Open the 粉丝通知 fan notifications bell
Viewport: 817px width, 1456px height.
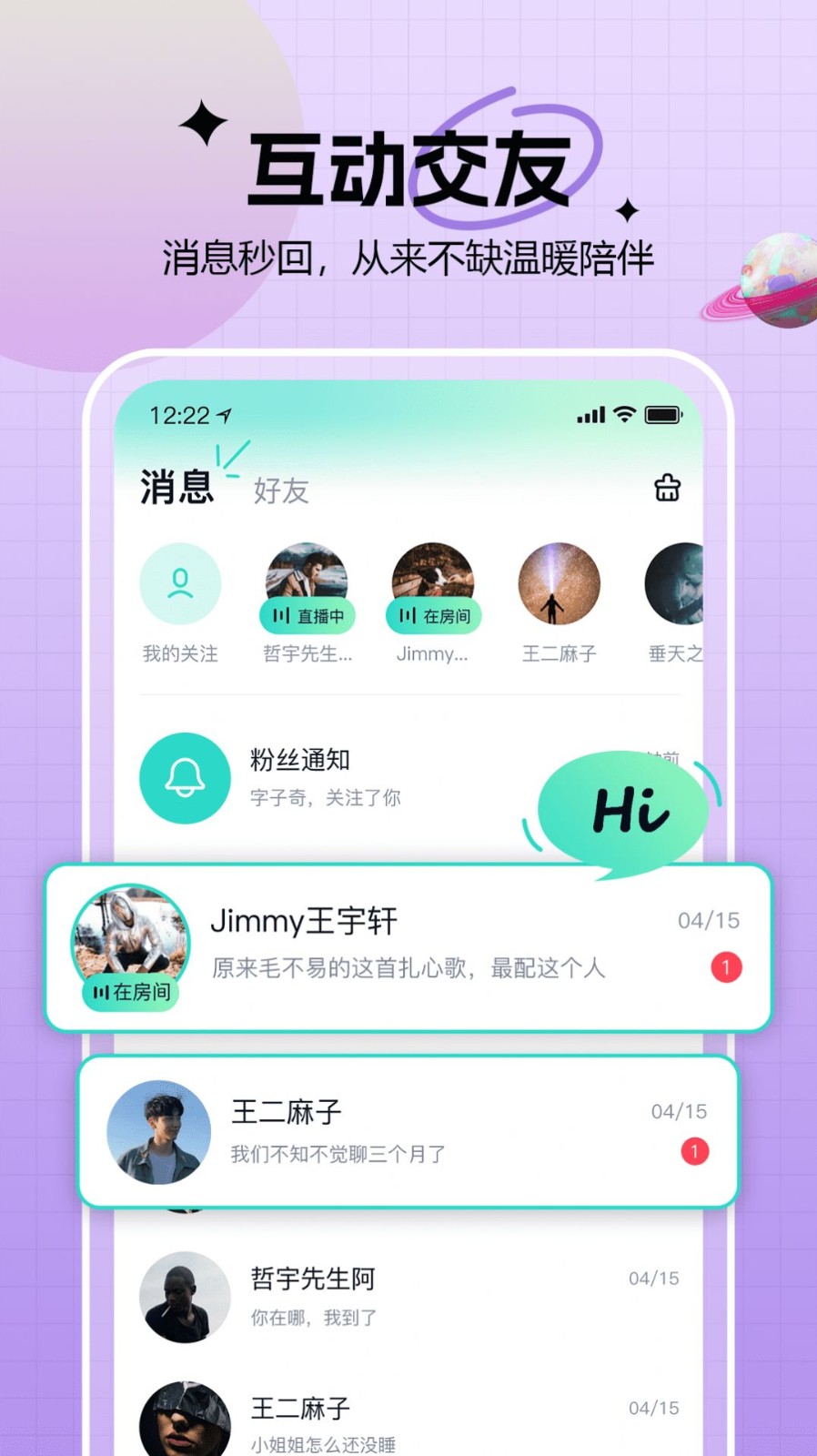tap(185, 778)
